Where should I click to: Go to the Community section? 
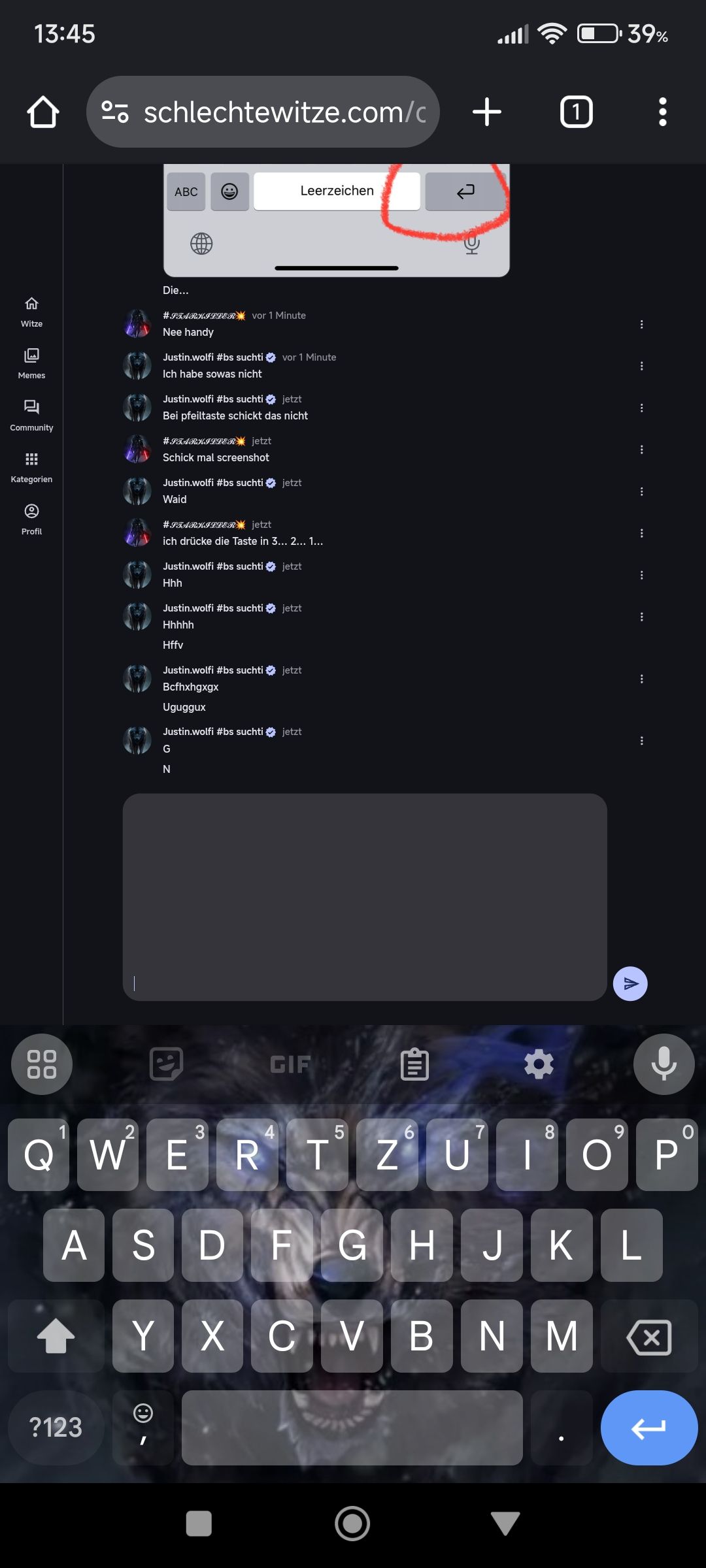(31, 416)
